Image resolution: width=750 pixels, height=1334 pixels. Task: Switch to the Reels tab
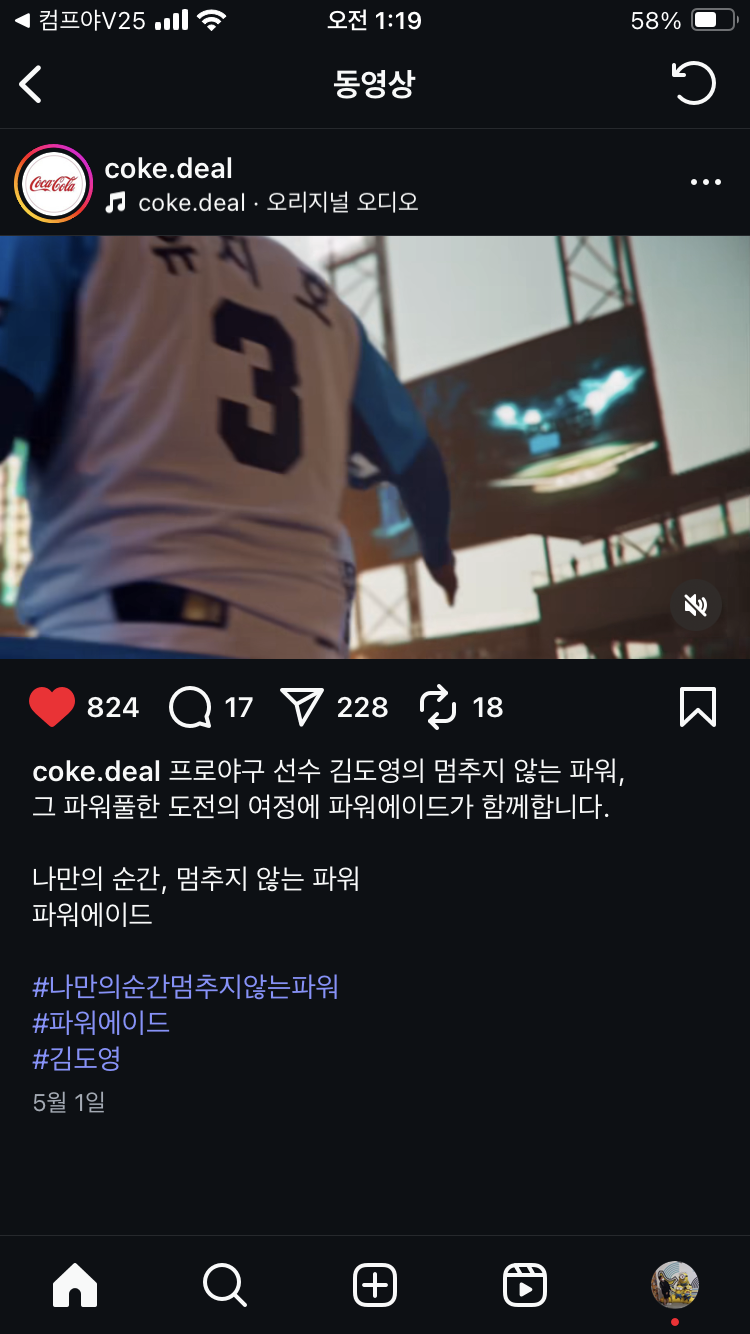click(525, 1285)
